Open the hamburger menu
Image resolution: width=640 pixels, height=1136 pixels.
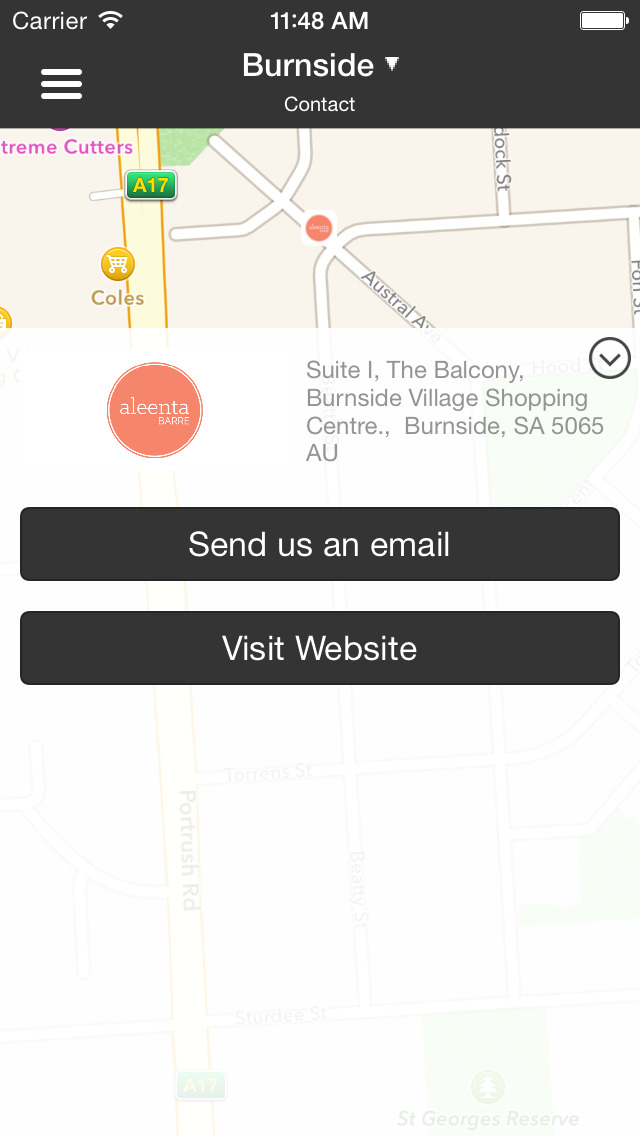[x=62, y=84]
